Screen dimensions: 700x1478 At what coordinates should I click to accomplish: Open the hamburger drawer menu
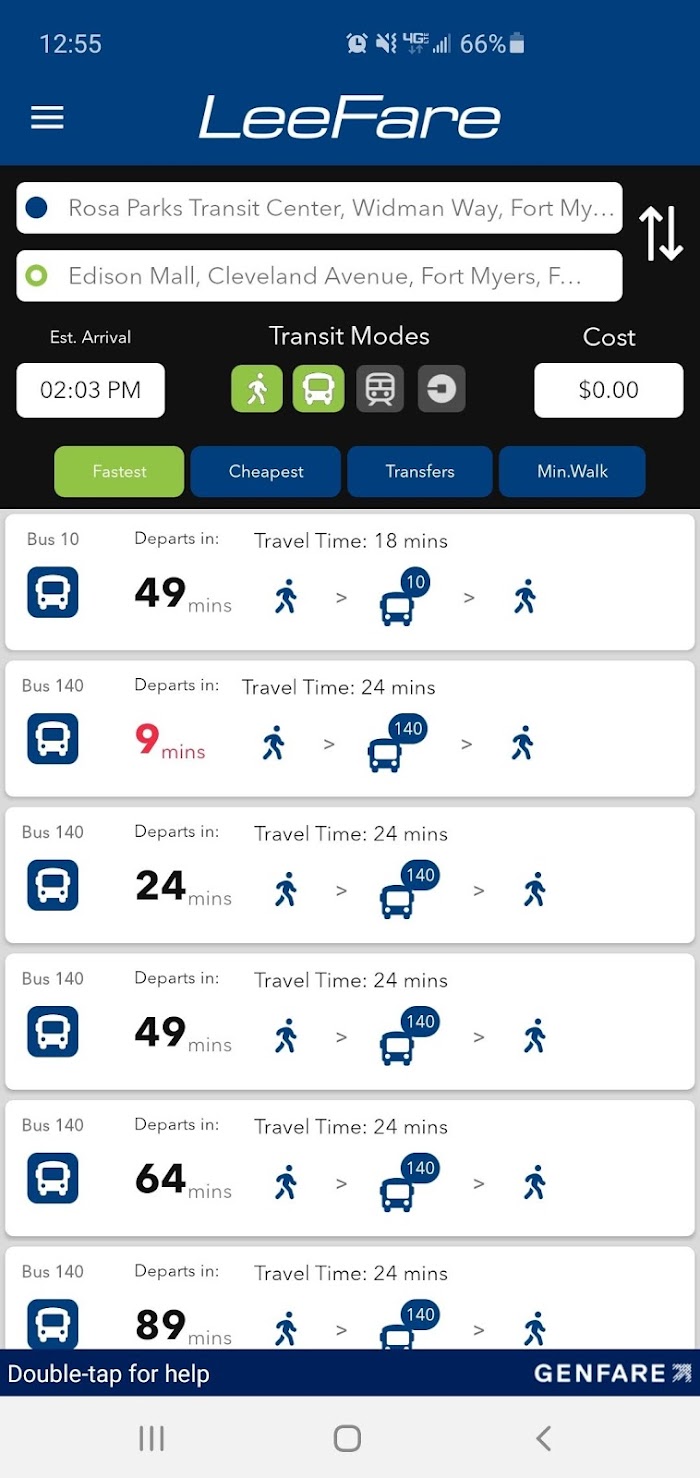coord(47,118)
